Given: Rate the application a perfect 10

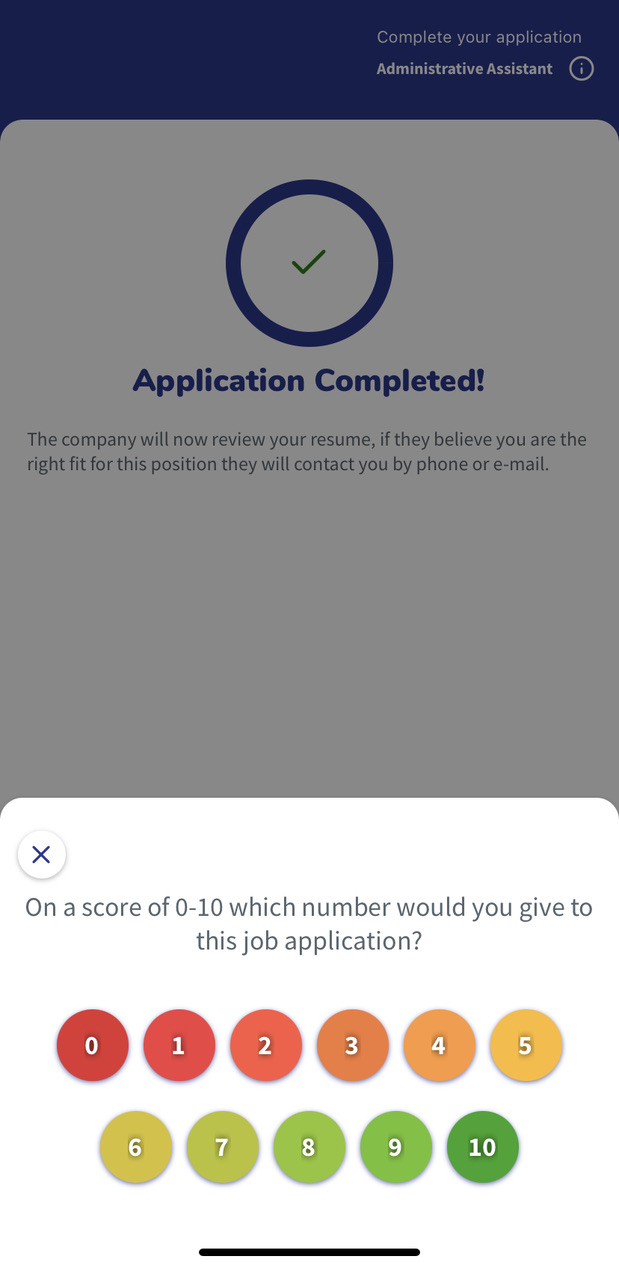Looking at the screenshot, I should pyautogui.click(x=482, y=1147).
